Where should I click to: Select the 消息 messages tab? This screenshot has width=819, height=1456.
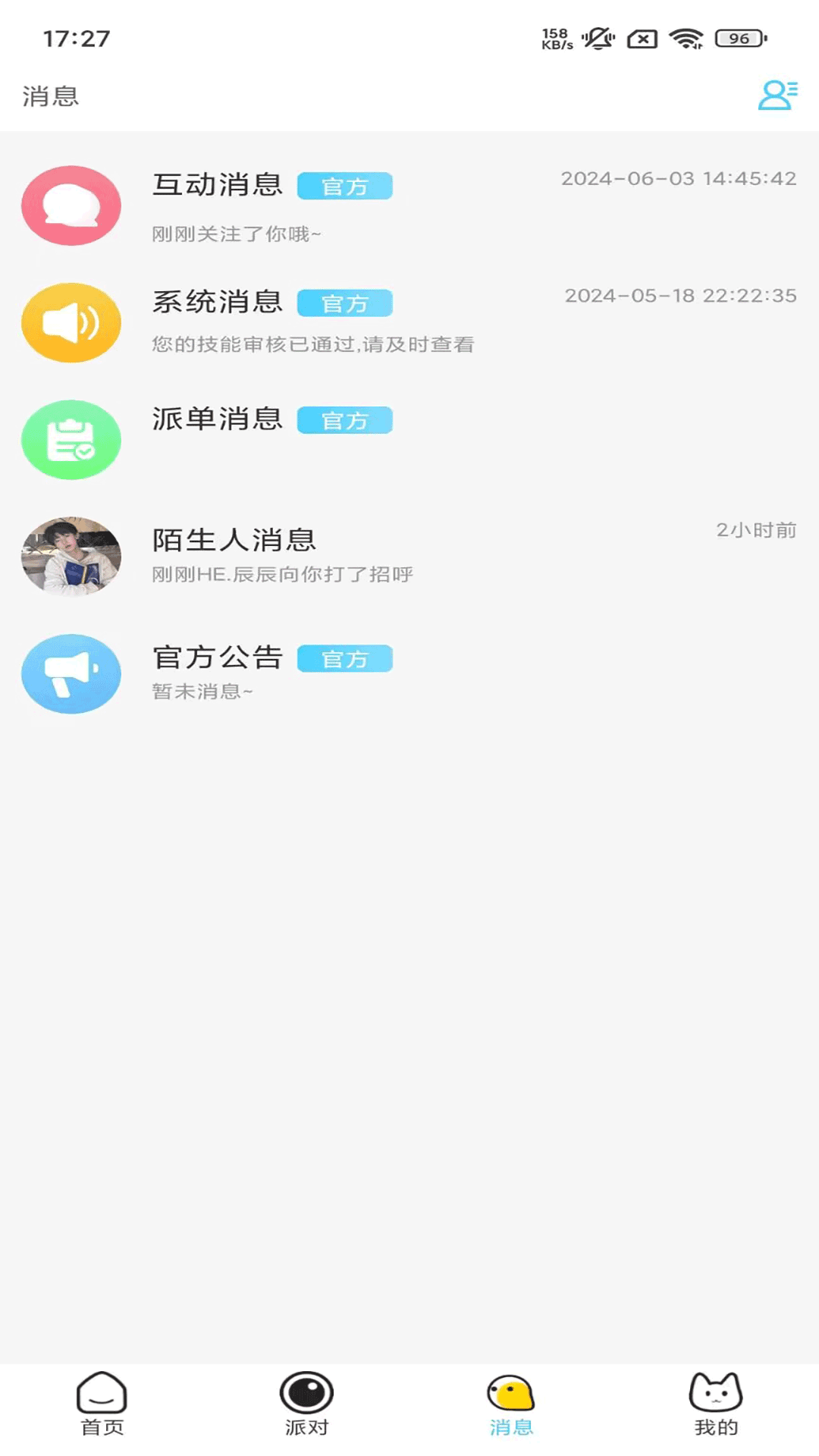[511, 1404]
